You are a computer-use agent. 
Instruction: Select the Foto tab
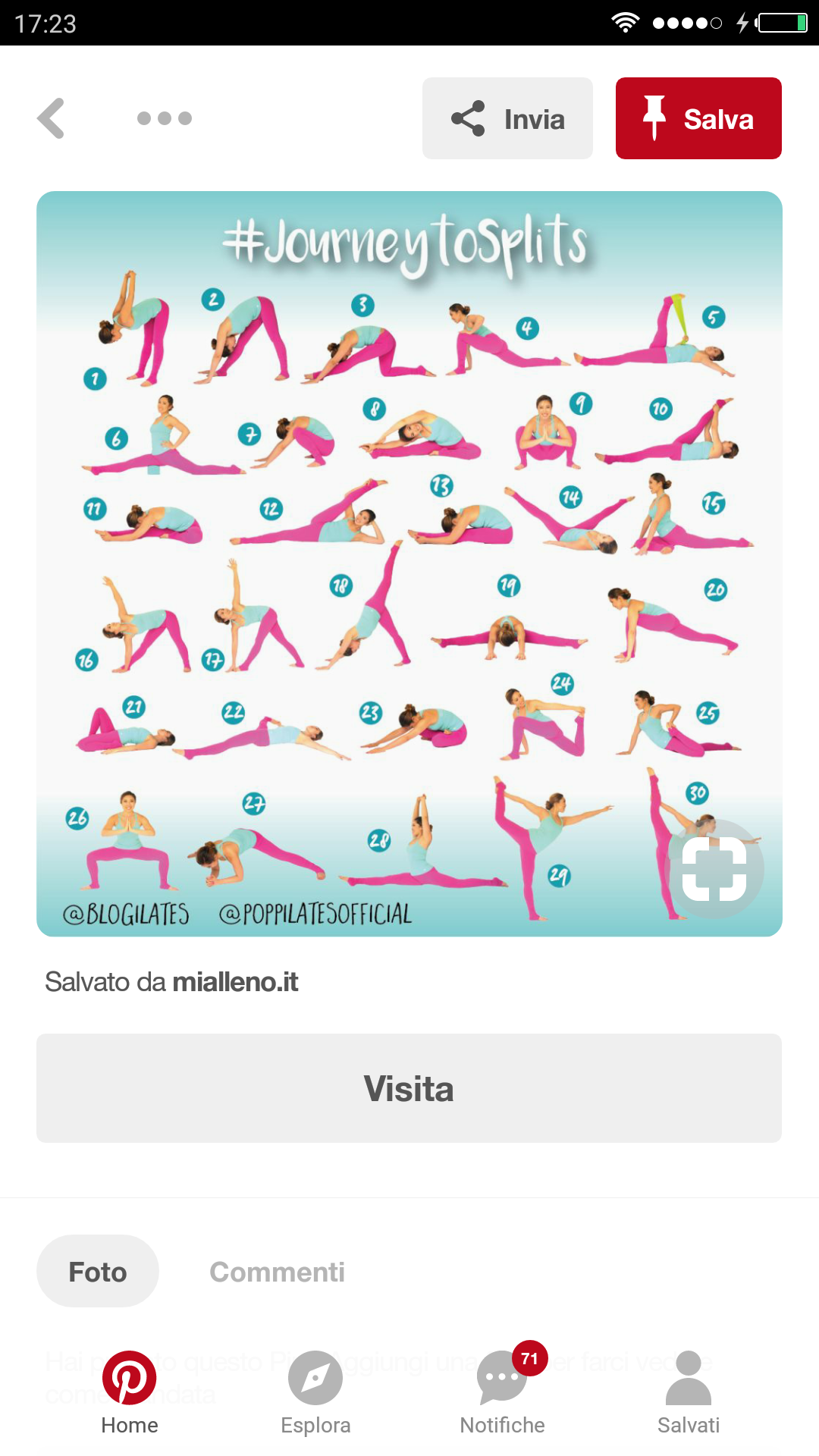[x=98, y=1272]
